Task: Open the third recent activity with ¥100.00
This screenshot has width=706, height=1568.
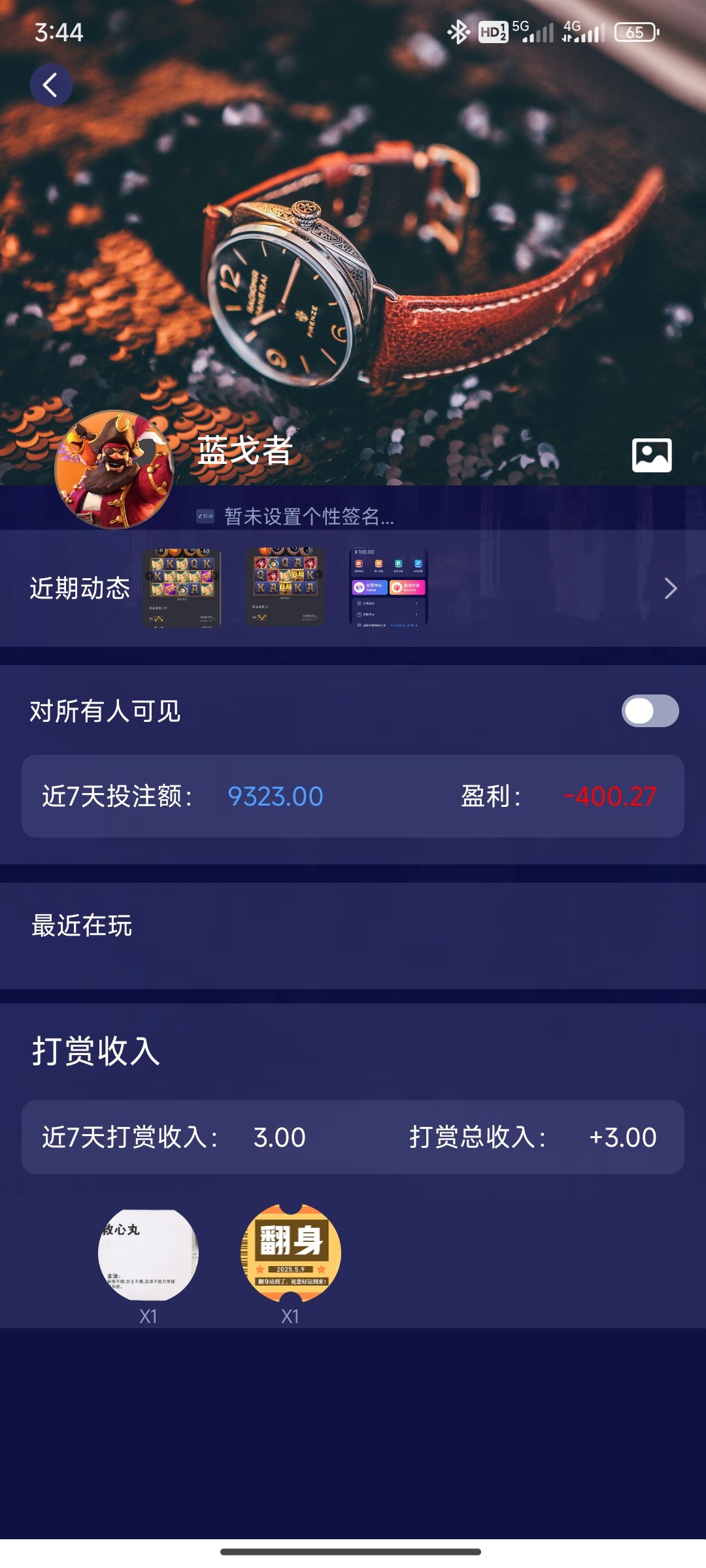Action: [x=388, y=588]
